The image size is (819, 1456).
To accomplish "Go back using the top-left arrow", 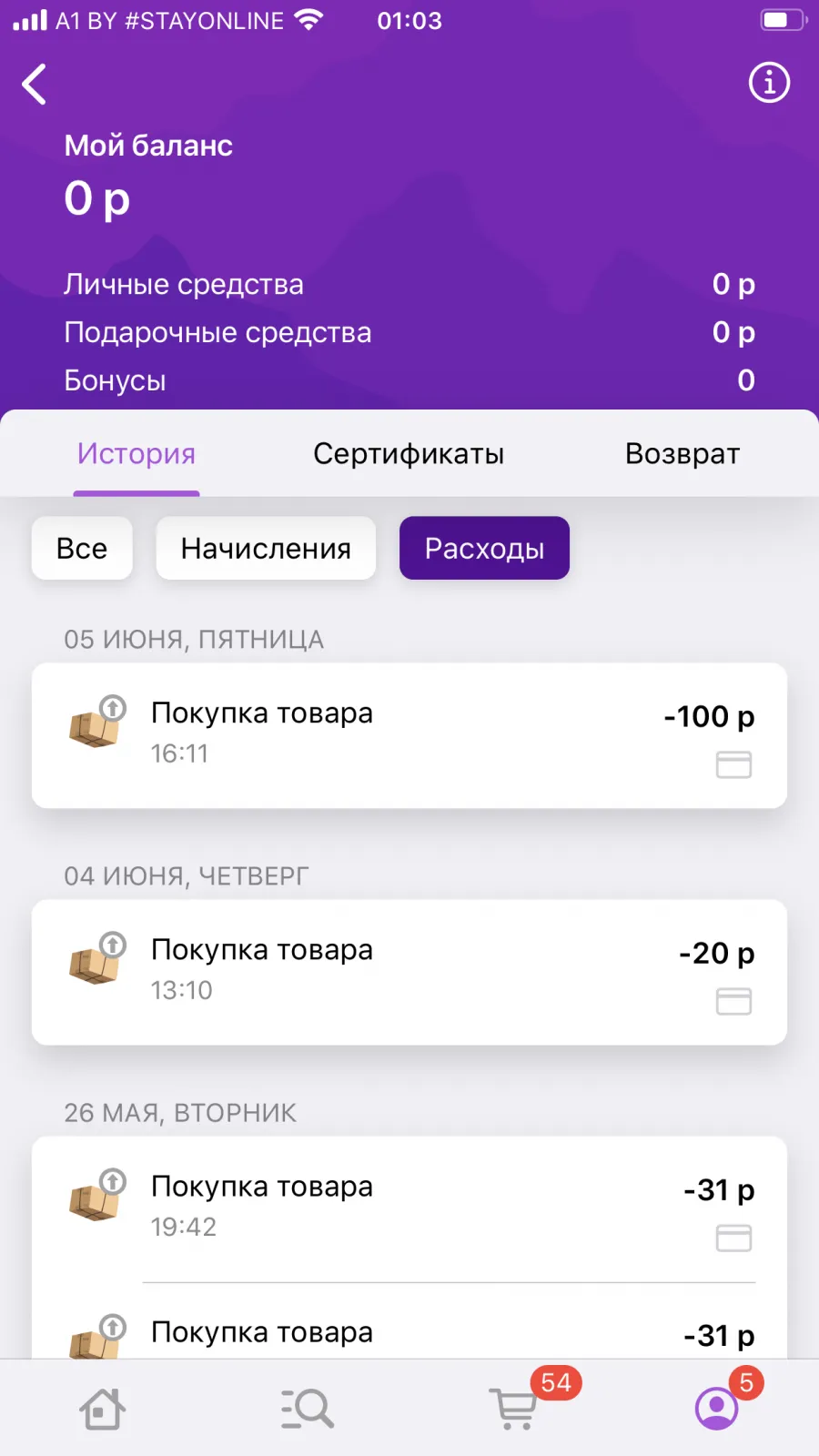I will point(35,85).
